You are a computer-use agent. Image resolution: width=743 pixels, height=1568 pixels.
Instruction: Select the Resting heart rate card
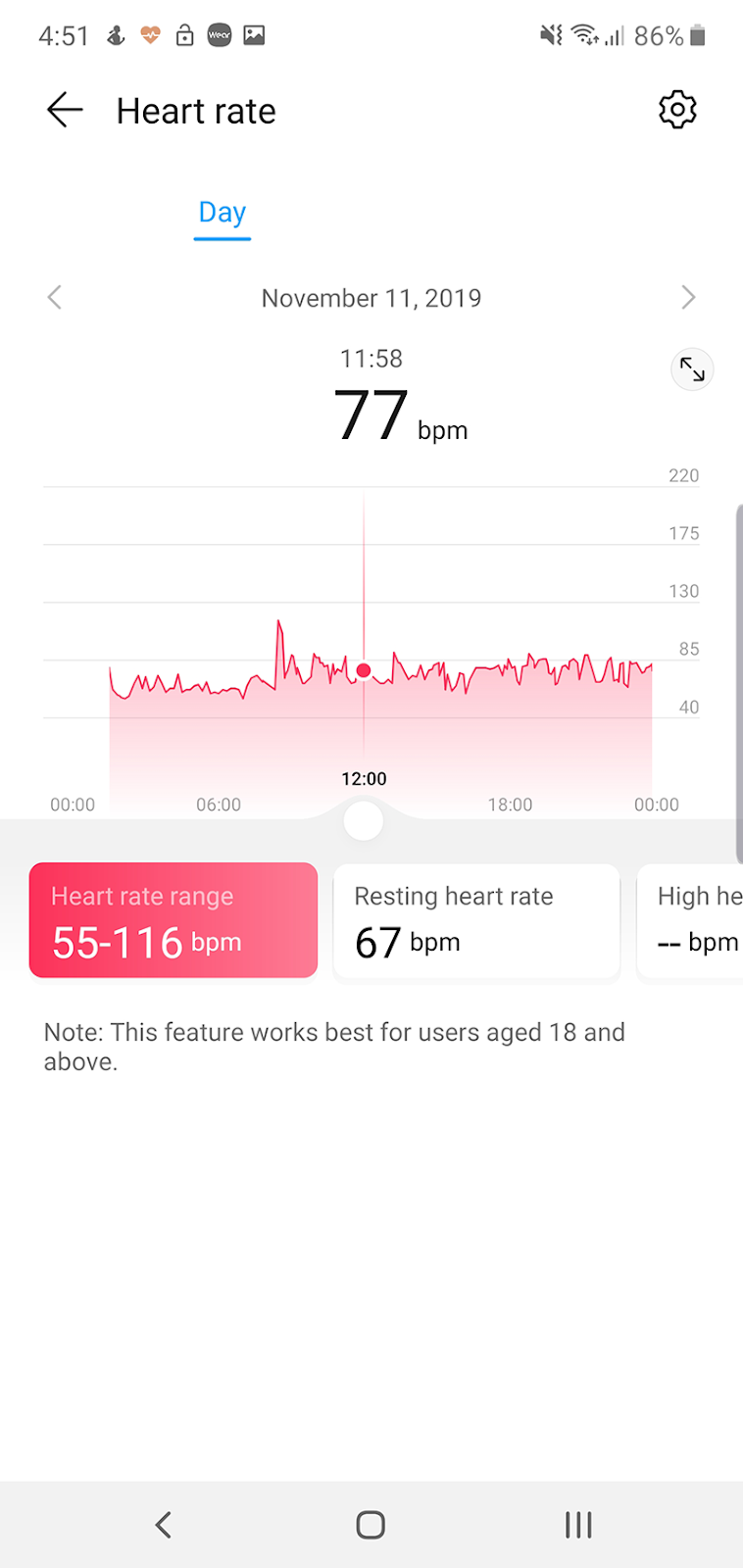click(476, 920)
